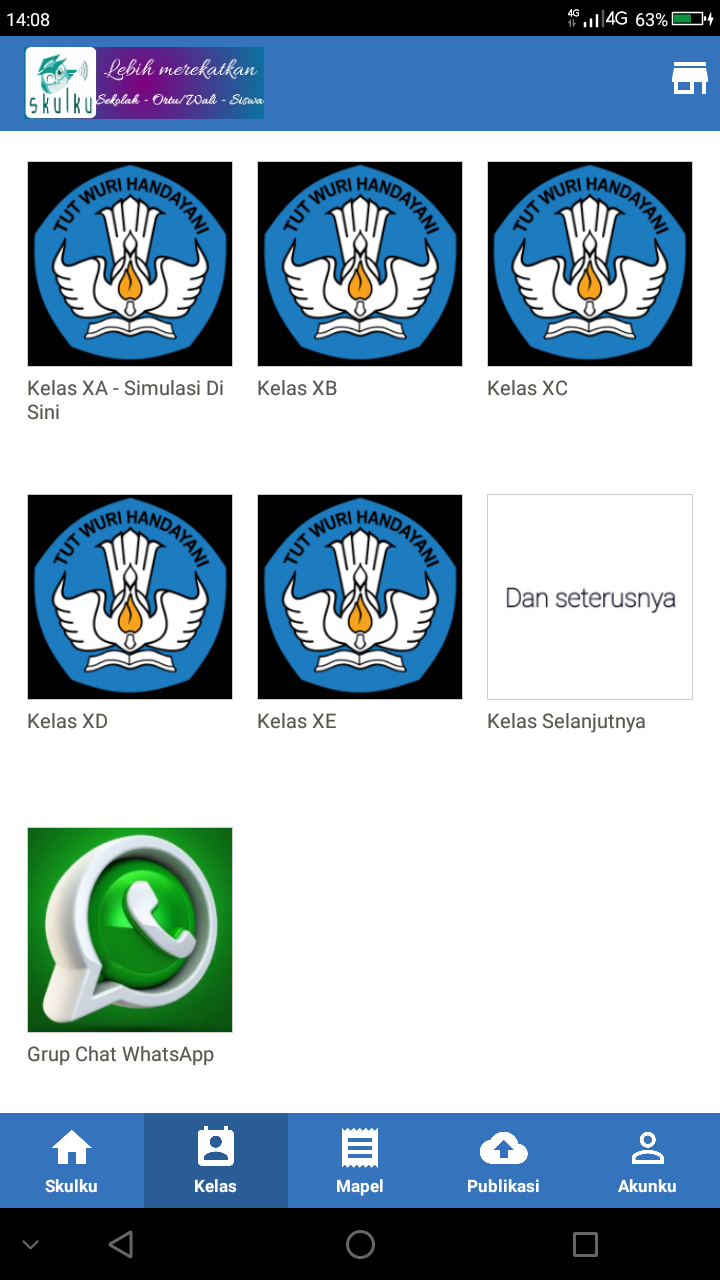Open Grup Chat WhatsApp
Viewport: 720px width, 1280px height.
click(130, 930)
